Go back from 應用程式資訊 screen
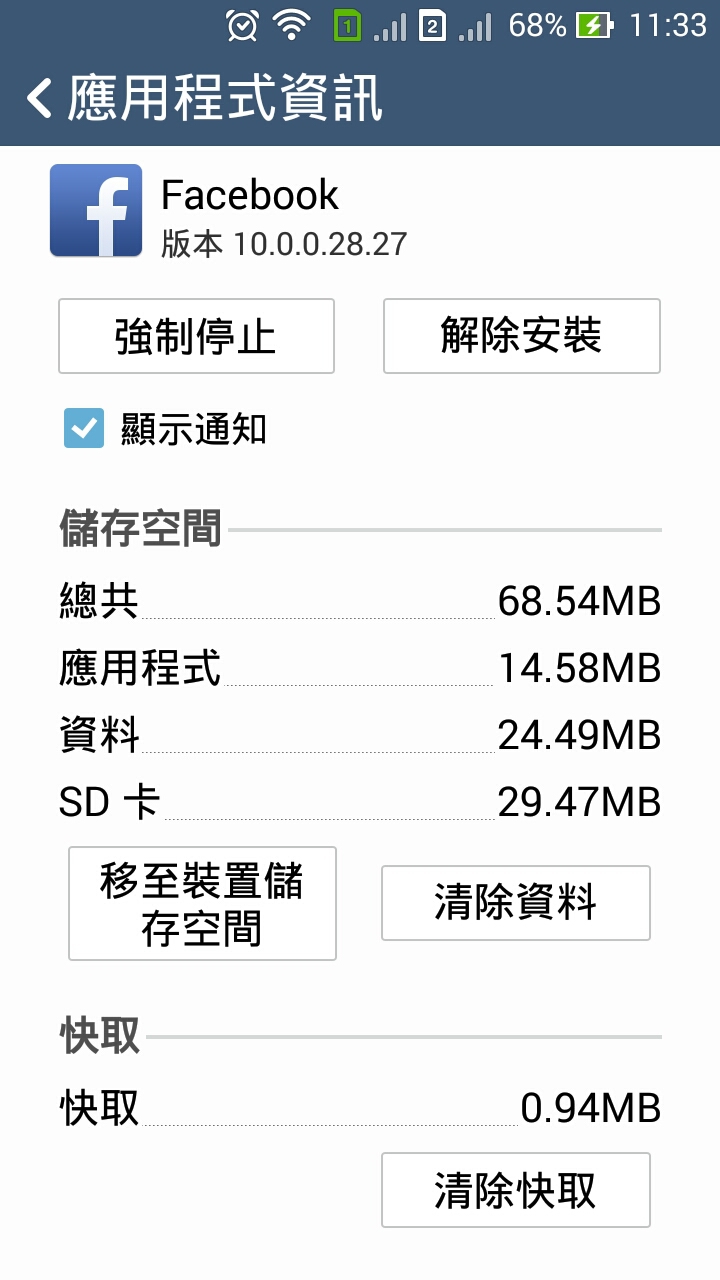Image resolution: width=720 pixels, height=1280 pixels. tap(40, 99)
